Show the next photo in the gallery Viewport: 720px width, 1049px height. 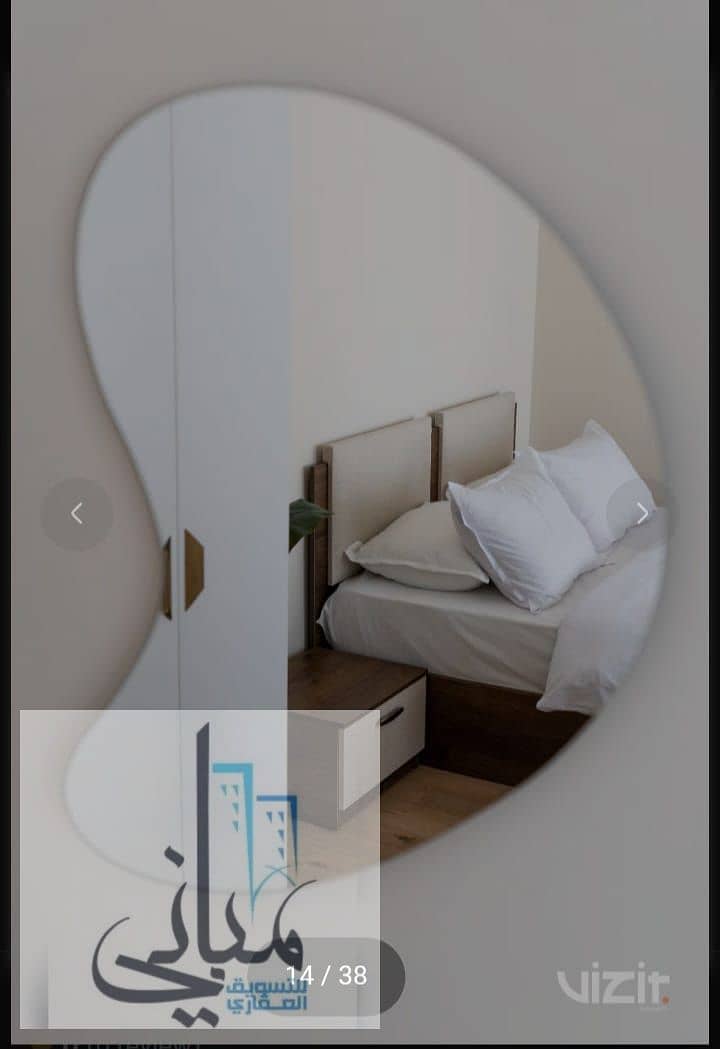click(641, 514)
